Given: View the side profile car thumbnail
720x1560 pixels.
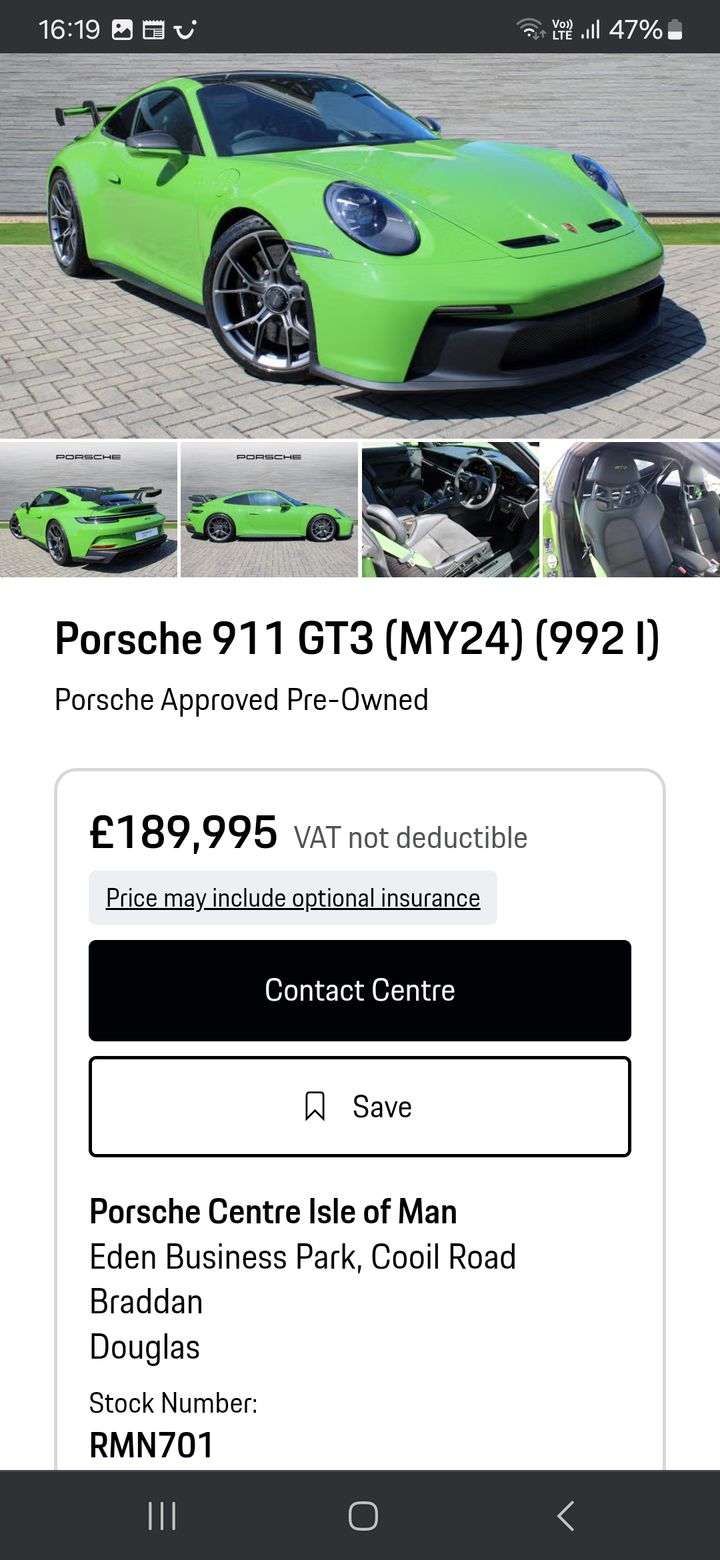Looking at the screenshot, I should [269, 510].
